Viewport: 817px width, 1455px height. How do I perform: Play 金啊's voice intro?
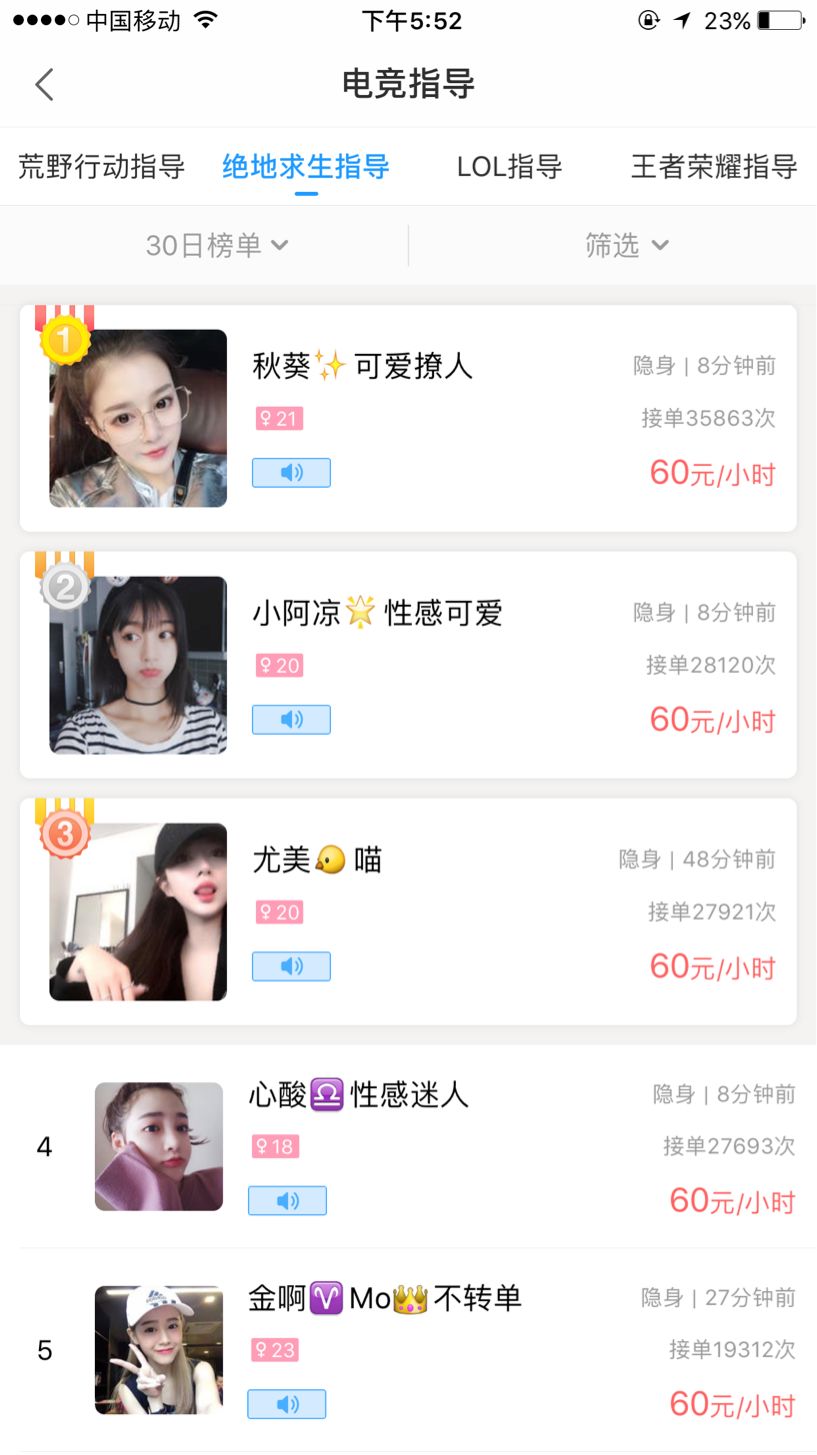pyautogui.click(x=287, y=1404)
